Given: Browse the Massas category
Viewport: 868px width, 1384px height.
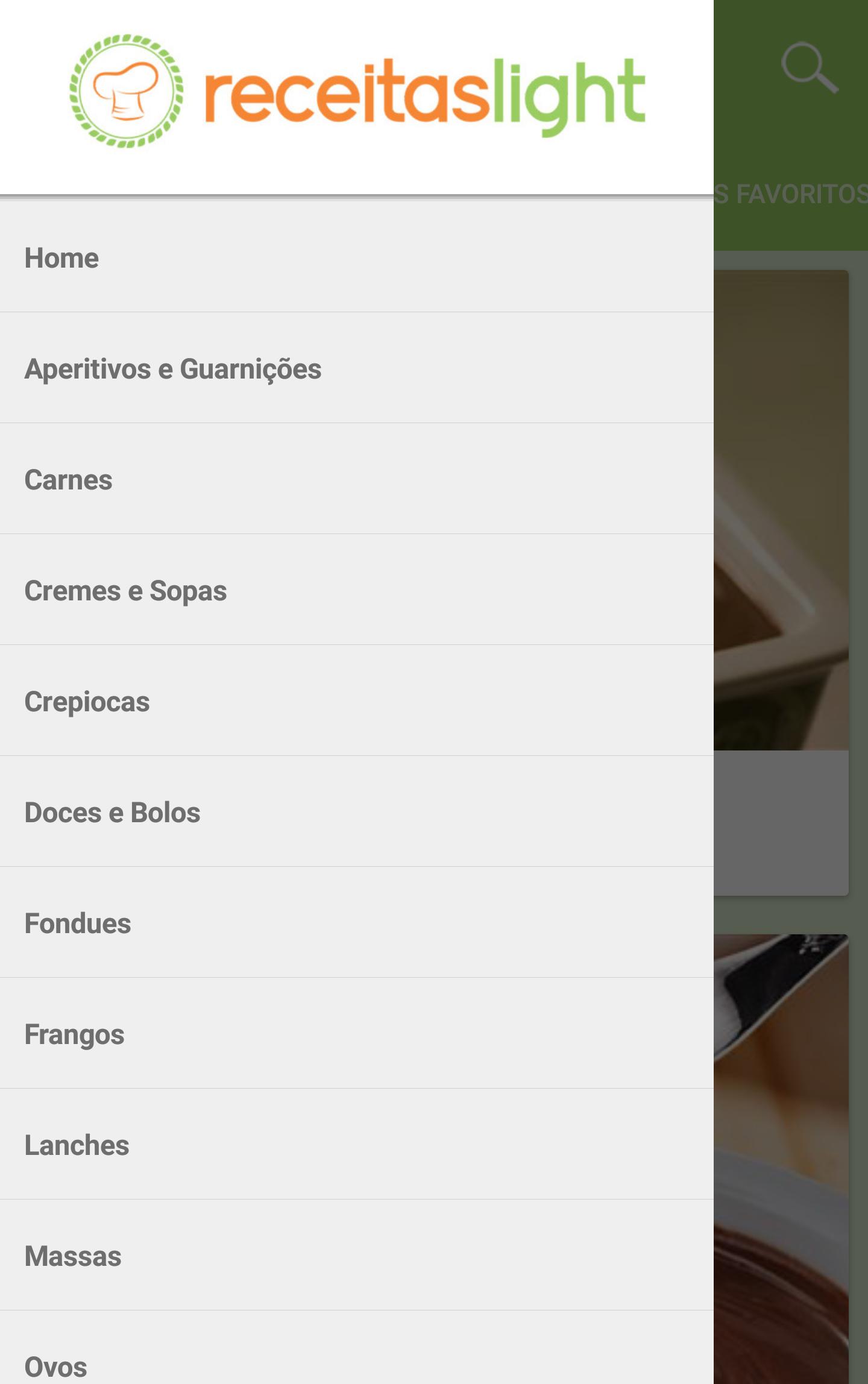Looking at the screenshot, I should (73, 1256).
